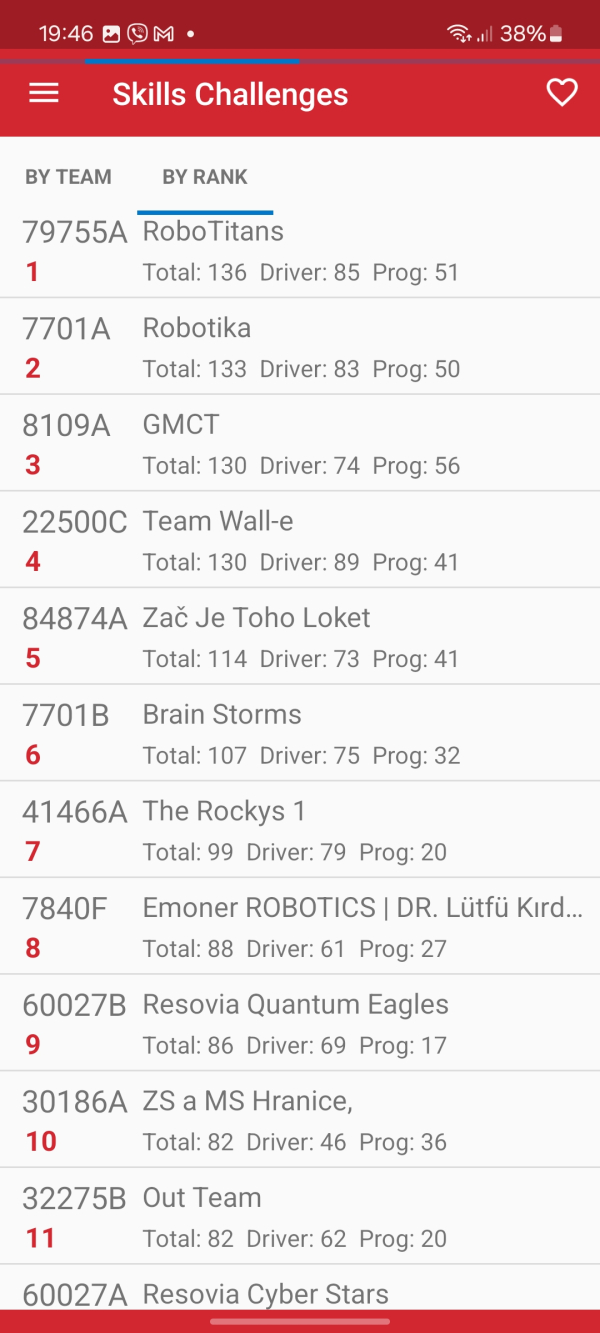Select the By Rank tab
Screen dimensions: 600x1333
point(205,177)
